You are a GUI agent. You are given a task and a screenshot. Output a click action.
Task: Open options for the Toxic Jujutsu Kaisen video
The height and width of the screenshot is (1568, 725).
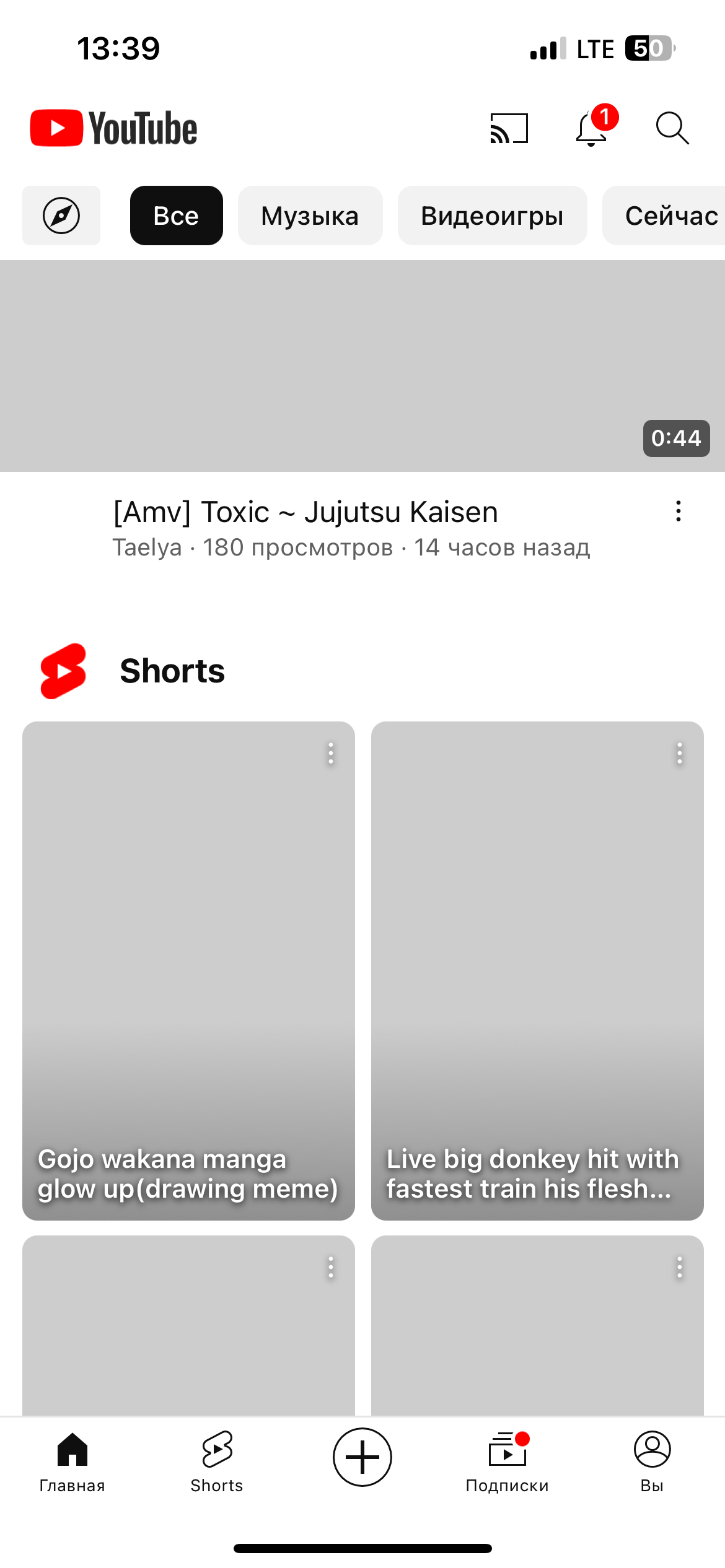pyautogui.click(x=679, y=512)
